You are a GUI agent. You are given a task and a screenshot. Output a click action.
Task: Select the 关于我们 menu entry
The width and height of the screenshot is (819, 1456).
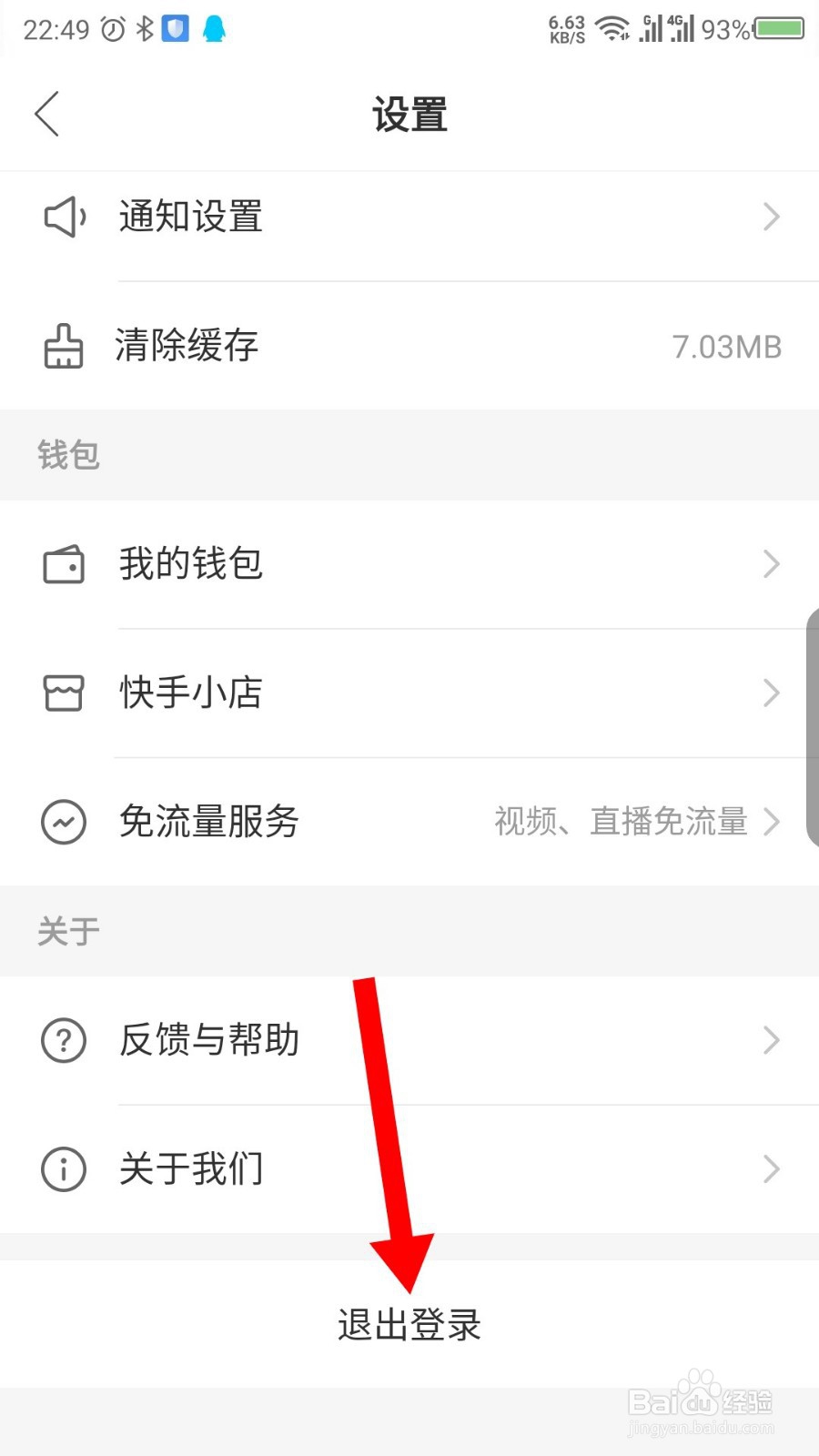click(x=190, y=1169)
